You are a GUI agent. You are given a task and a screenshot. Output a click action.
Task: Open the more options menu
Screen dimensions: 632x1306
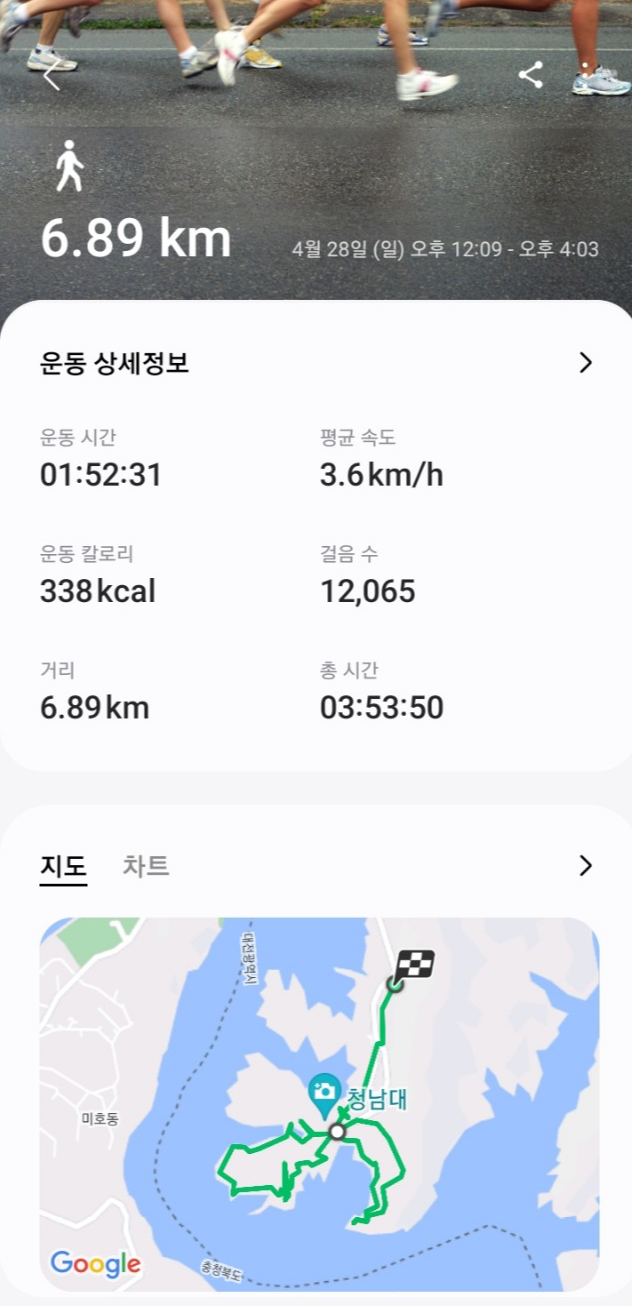click(x=586, y=73)
